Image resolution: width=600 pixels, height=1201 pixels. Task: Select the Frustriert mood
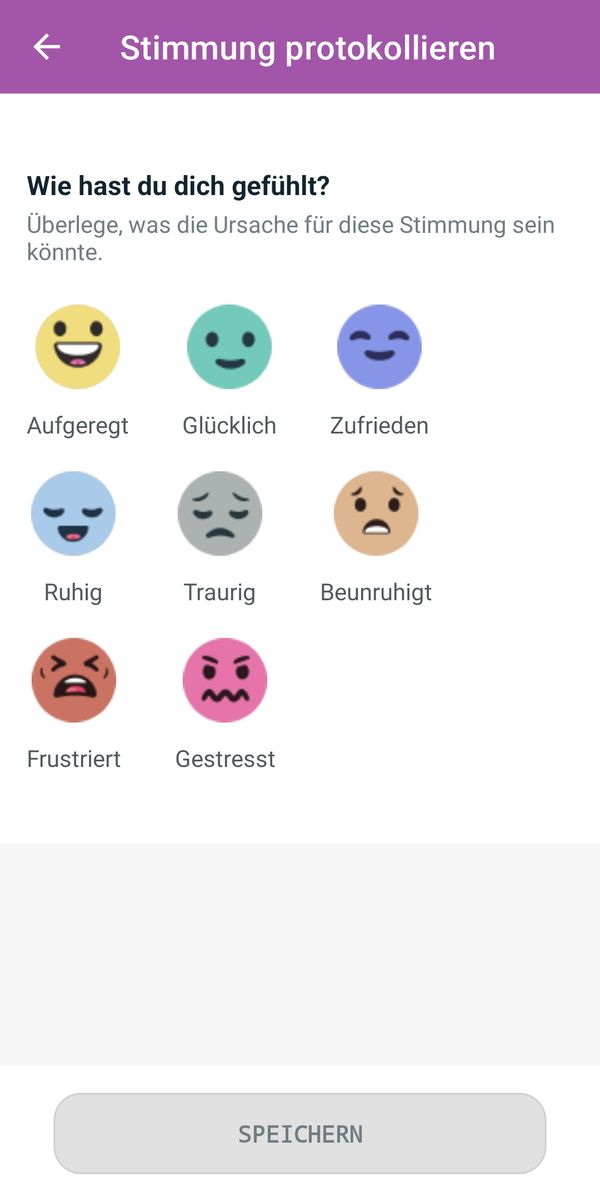pyautogui.click(x=74, y=681)
